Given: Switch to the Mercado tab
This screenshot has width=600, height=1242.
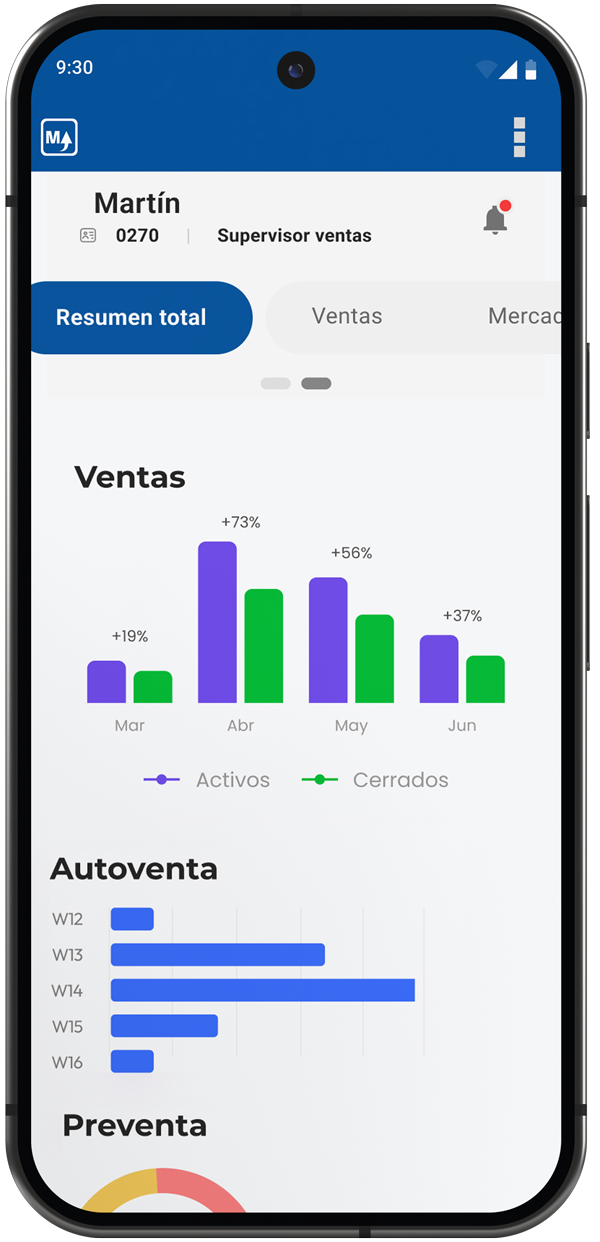Looking at the screenshot, I should coord(522,317).
